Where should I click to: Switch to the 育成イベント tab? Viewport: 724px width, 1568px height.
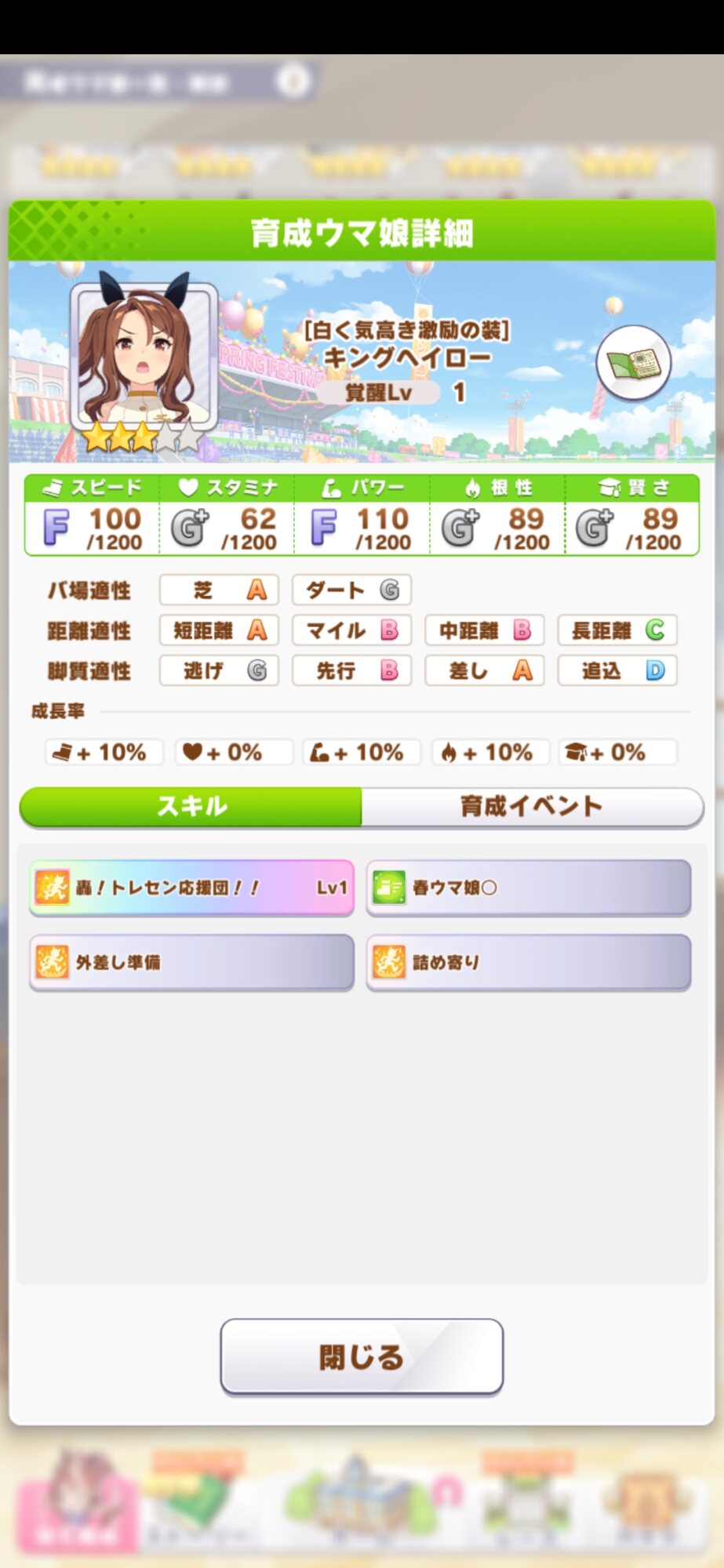tap(531, 806)
